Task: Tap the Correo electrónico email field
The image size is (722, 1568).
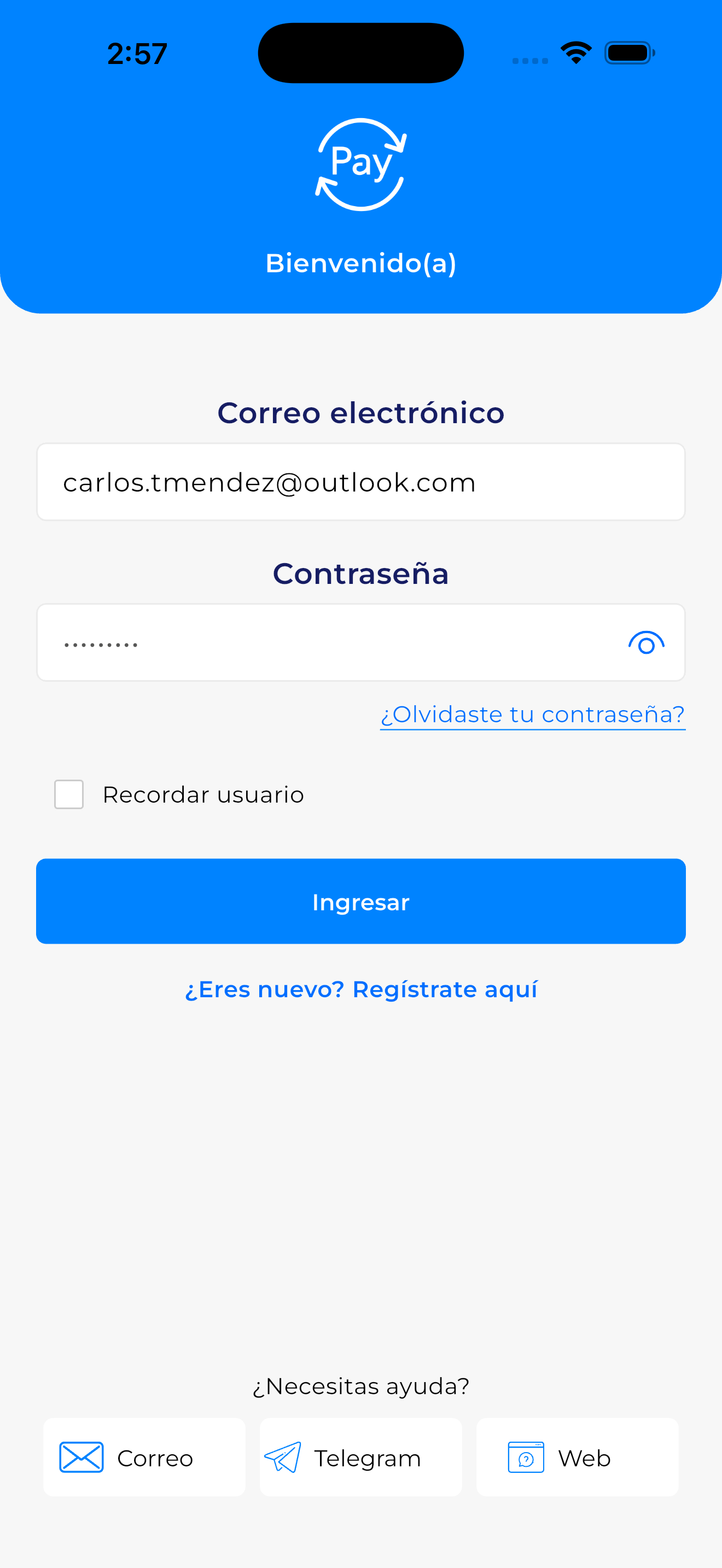Action: click(360, 482)
